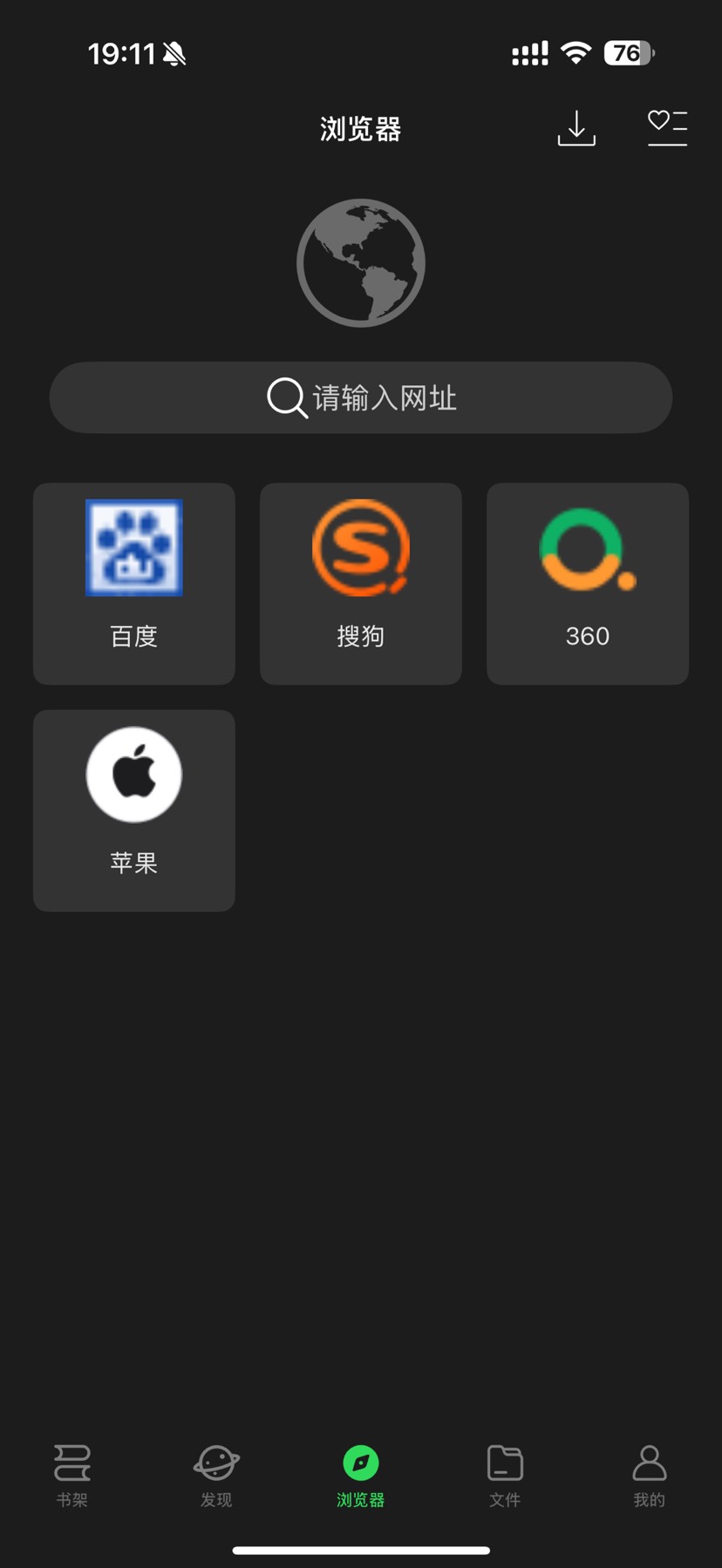The width and height of the screenshot is (722, 1568).
Task: Switch to the 发现 tab
Action: [x=216, y=1475]
